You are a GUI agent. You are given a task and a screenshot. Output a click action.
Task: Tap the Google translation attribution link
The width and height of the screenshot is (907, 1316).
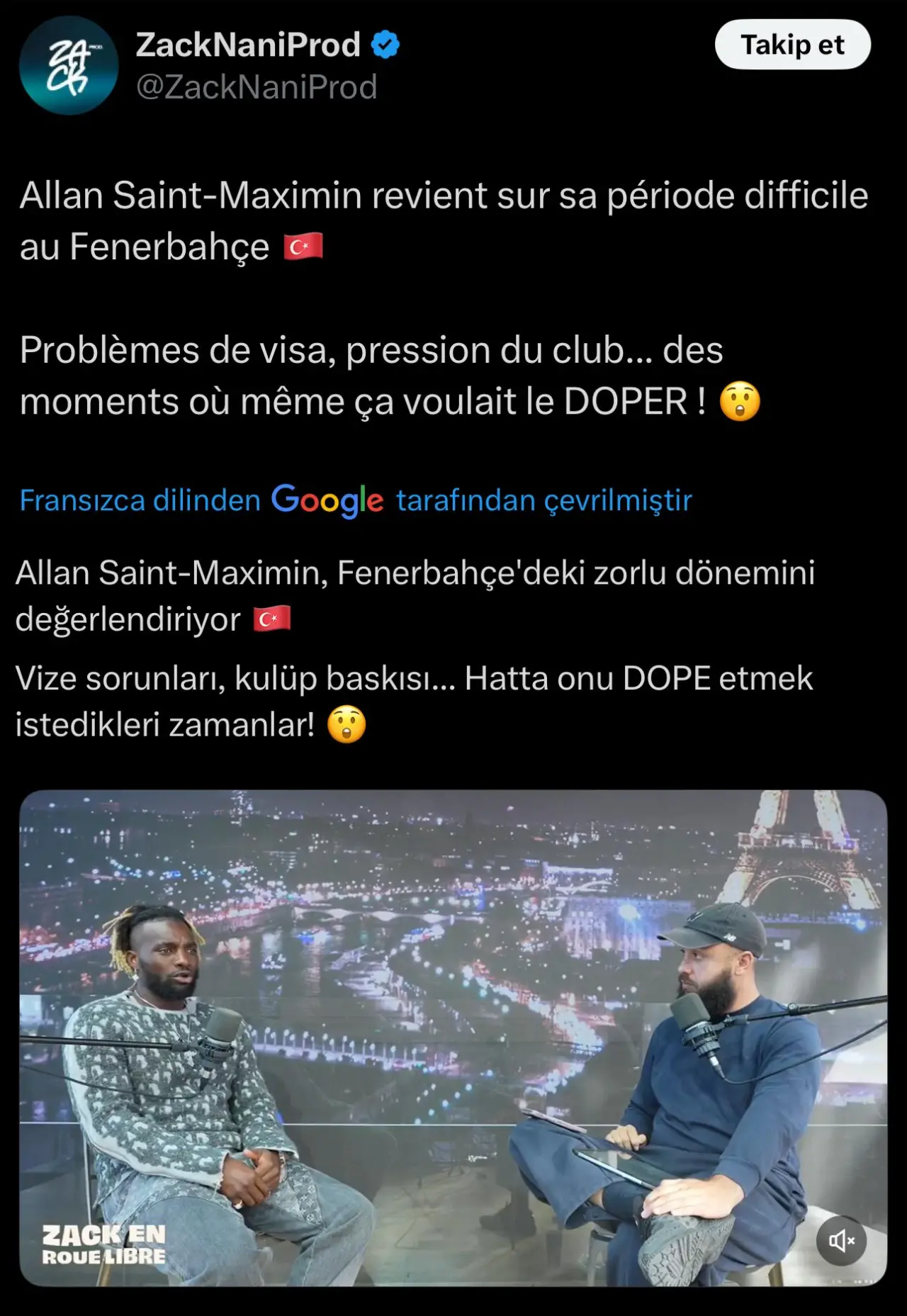click(355, 500)
